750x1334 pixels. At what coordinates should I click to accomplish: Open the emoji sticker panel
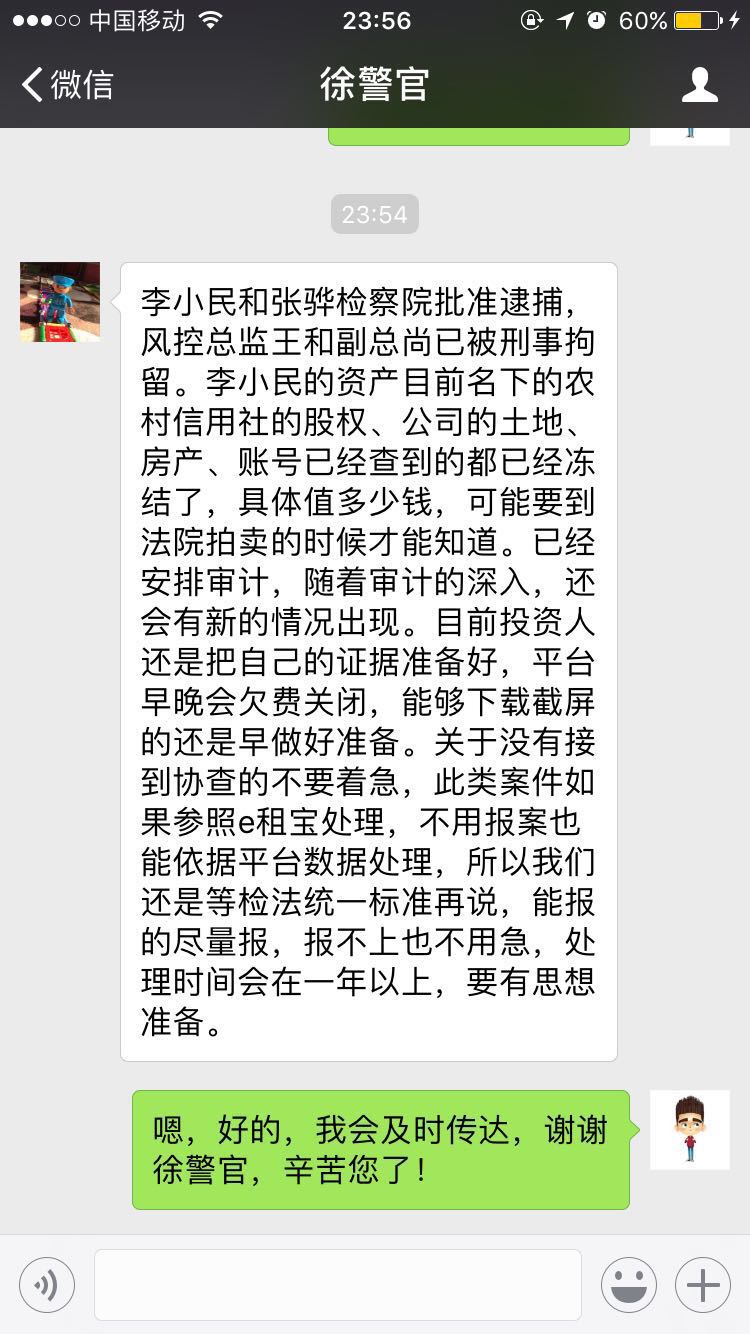pyautogui.click(x=629, y=1285)
